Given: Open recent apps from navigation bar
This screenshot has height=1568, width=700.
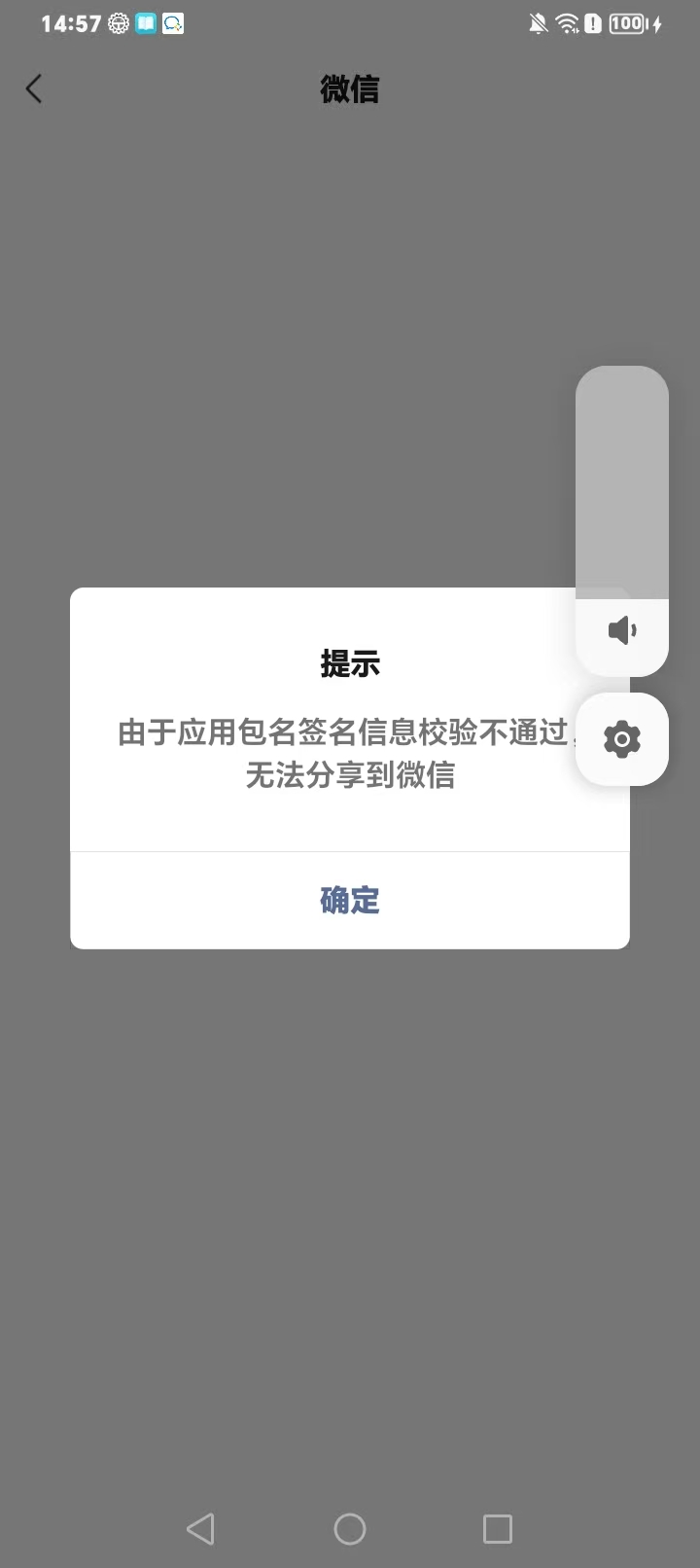Looking at the screenshot, I should click(498, 1529).
